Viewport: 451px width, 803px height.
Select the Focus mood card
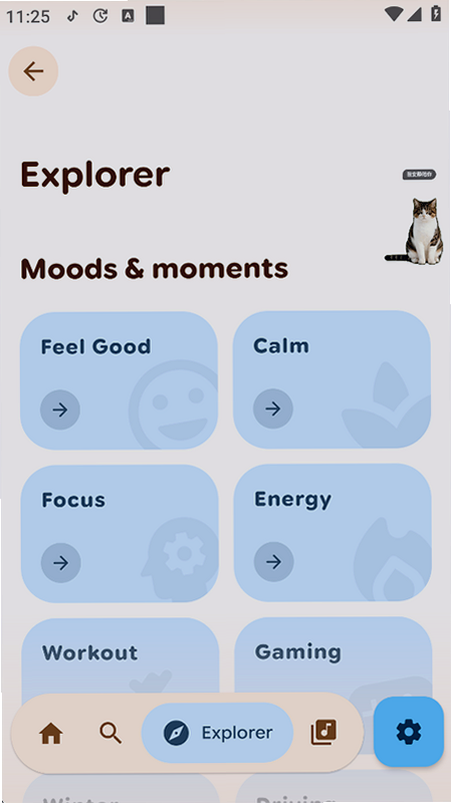click(120, 534)
